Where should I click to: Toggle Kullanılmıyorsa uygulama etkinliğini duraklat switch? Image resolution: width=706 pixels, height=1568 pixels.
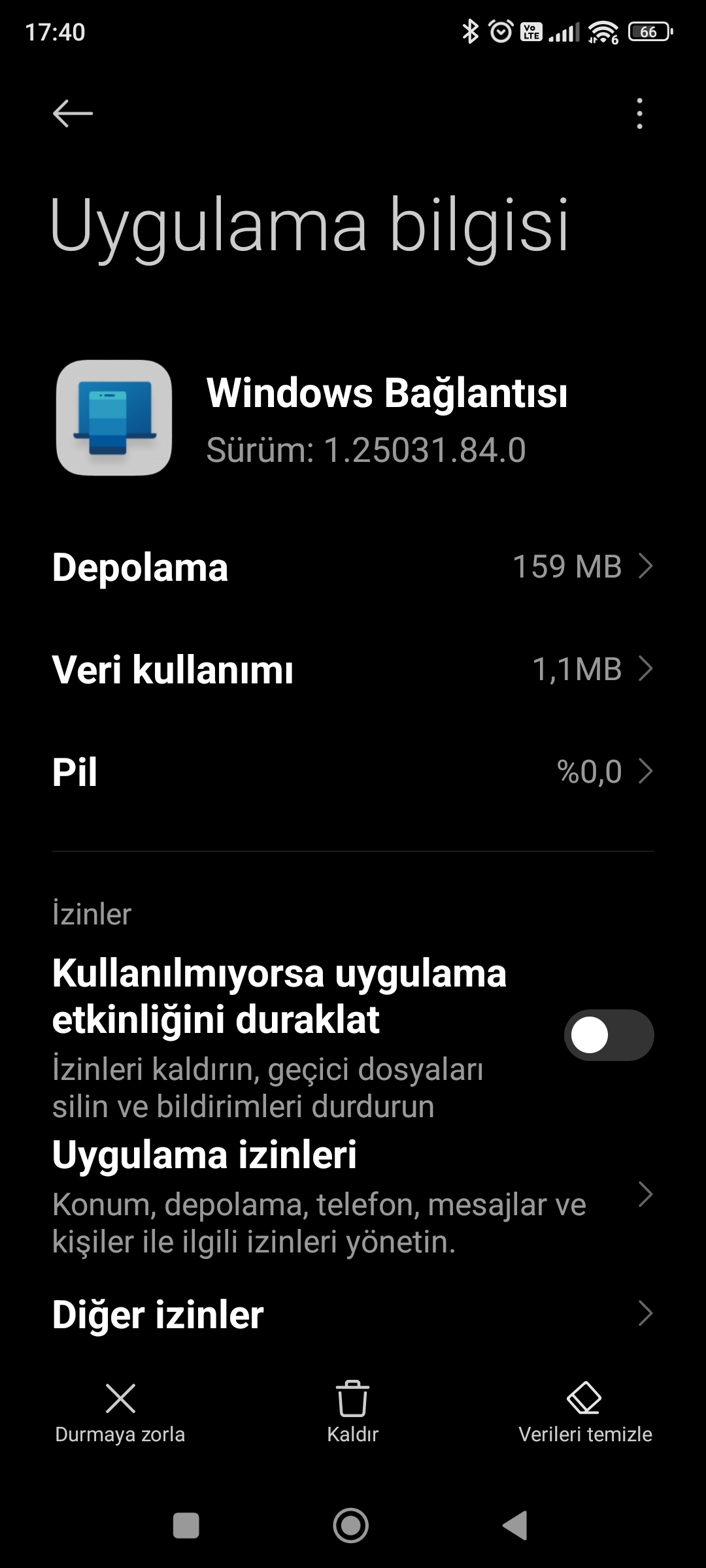click(608, 1035)
